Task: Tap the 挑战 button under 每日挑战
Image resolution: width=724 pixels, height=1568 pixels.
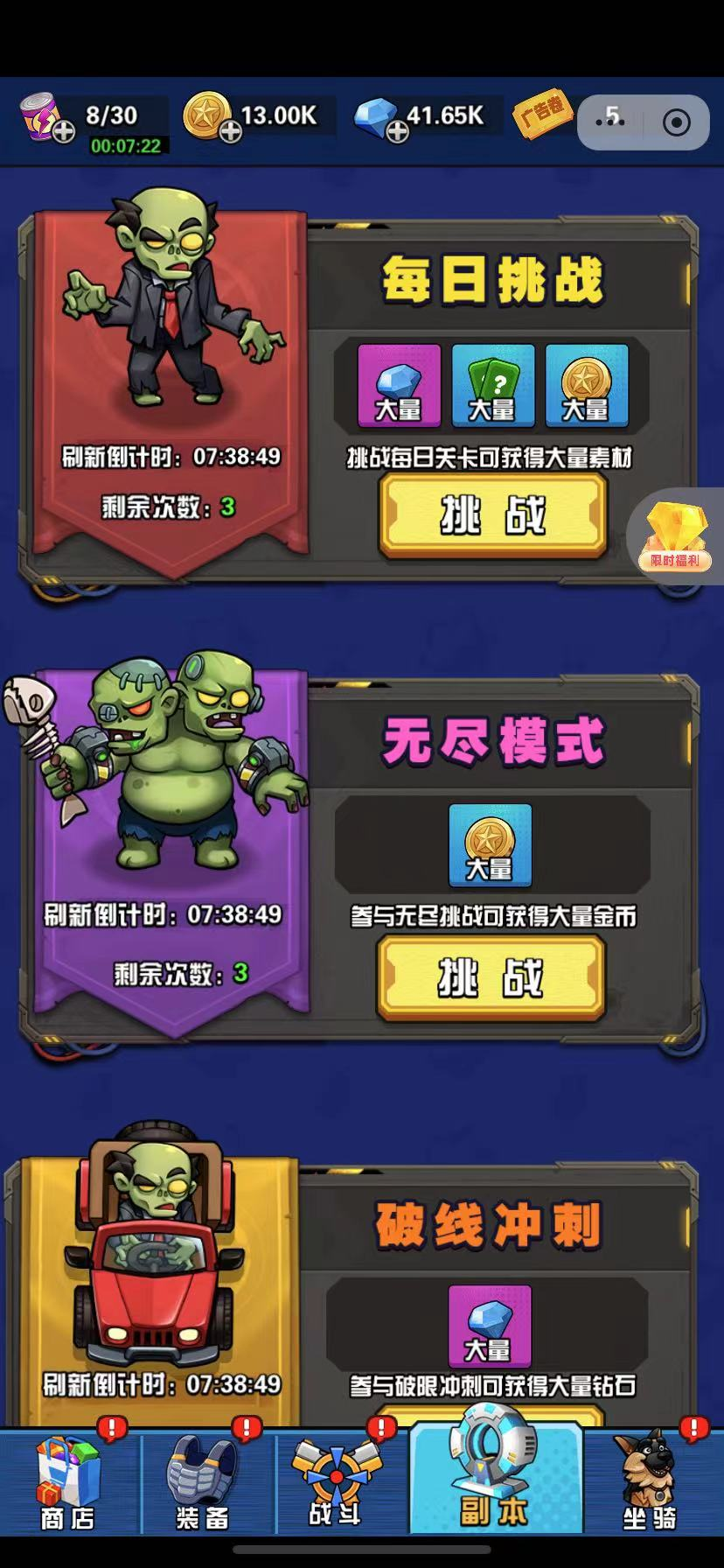Action: (x=492, y=514)
